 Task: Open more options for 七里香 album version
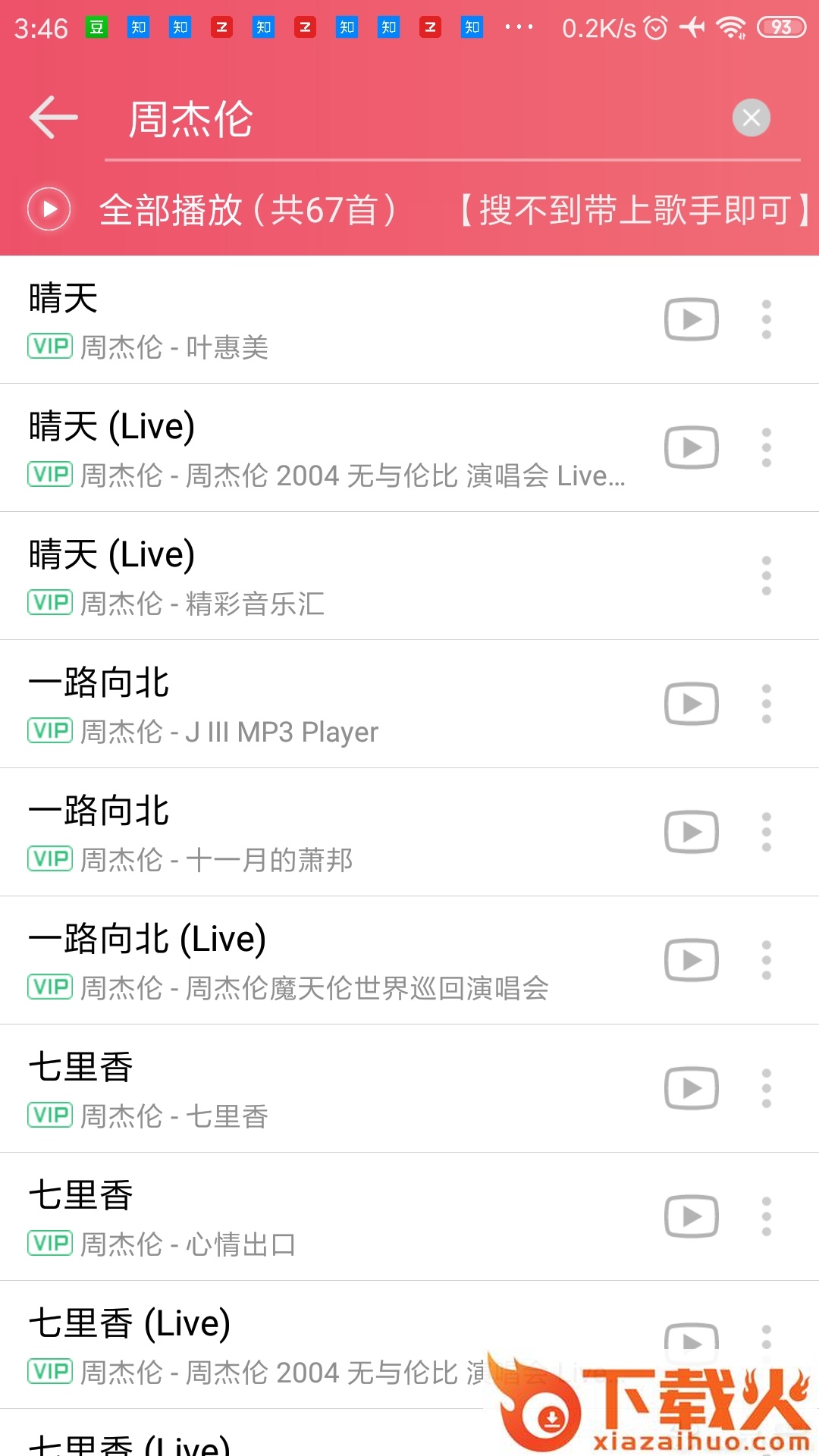[767, 1088]
